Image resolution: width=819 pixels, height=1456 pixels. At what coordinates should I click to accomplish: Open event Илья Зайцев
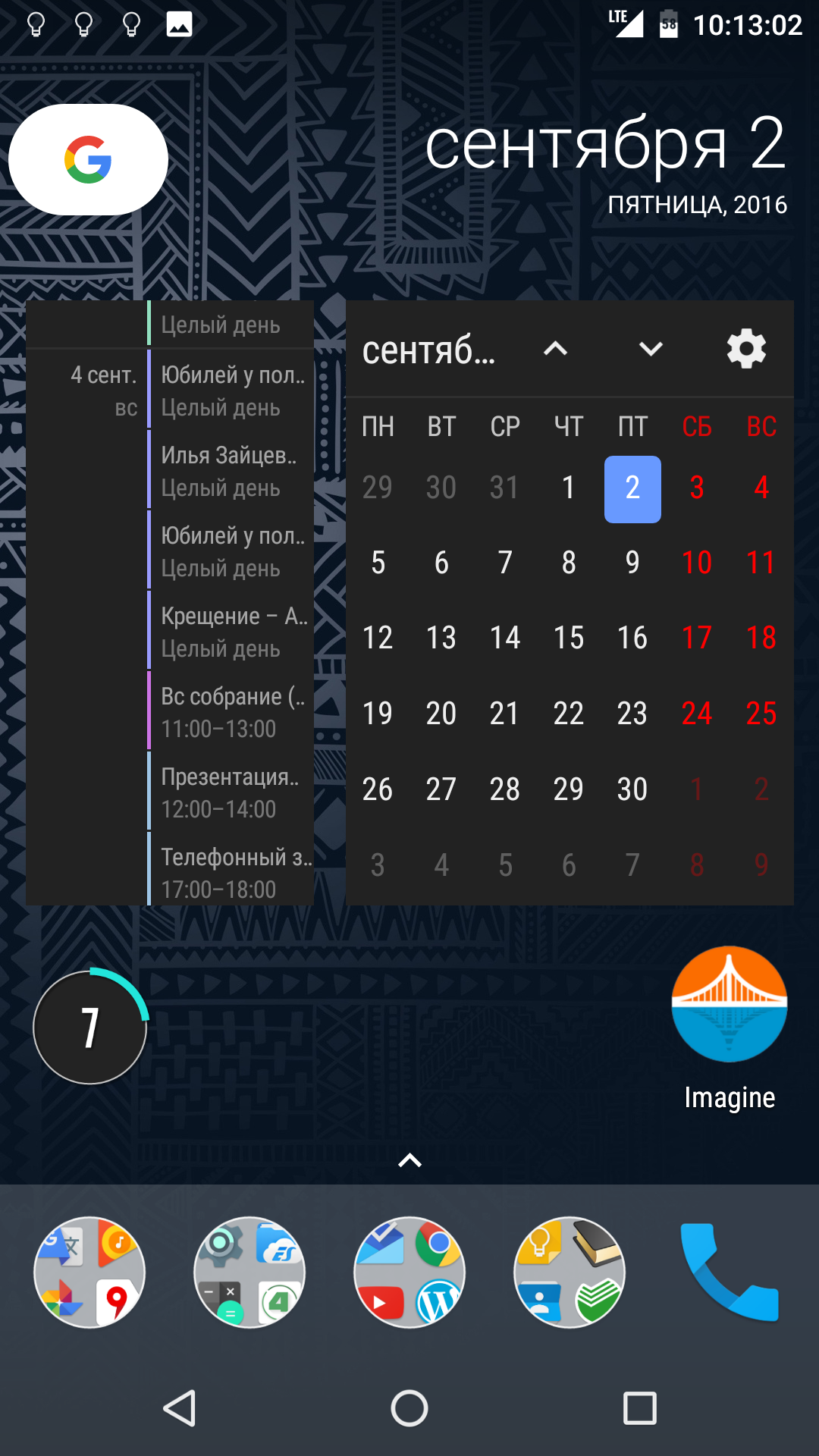point(231,471)
